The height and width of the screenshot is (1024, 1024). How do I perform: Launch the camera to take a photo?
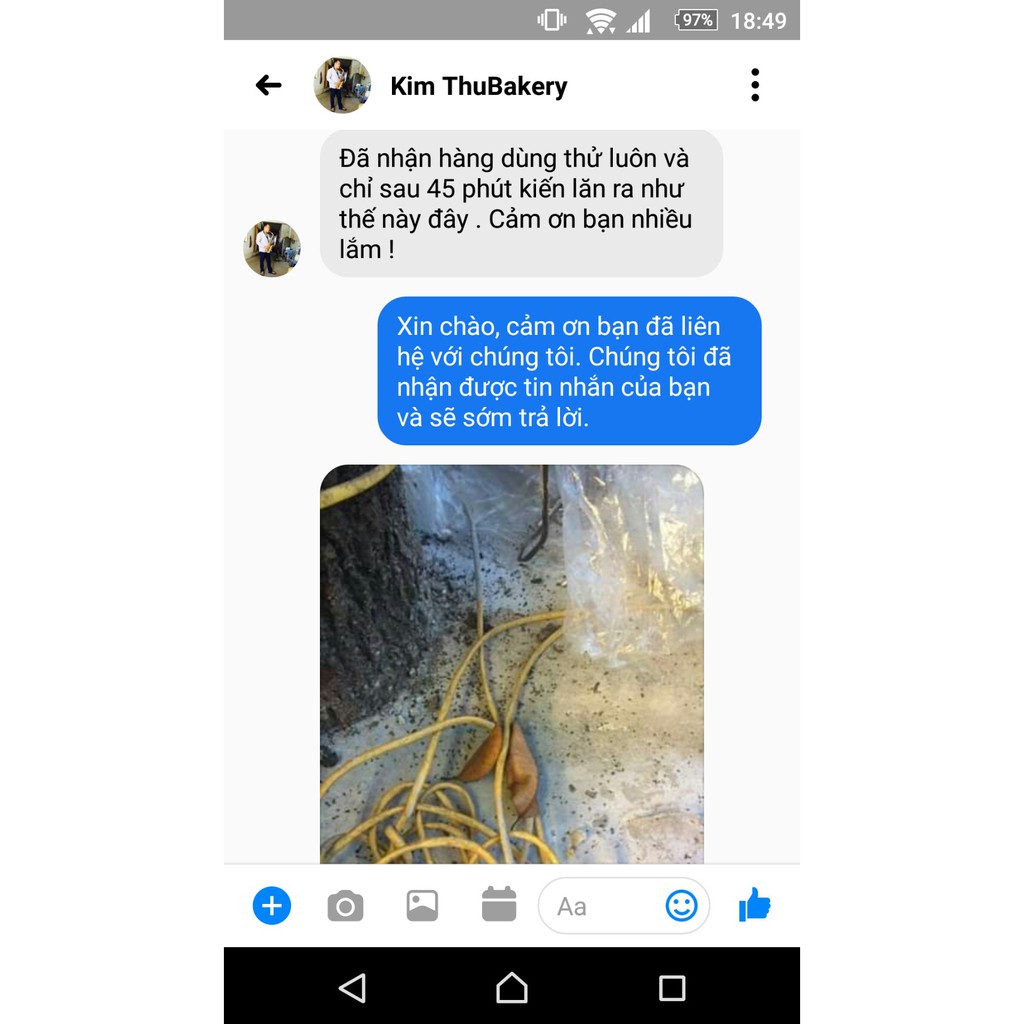[x=345, y=906]
